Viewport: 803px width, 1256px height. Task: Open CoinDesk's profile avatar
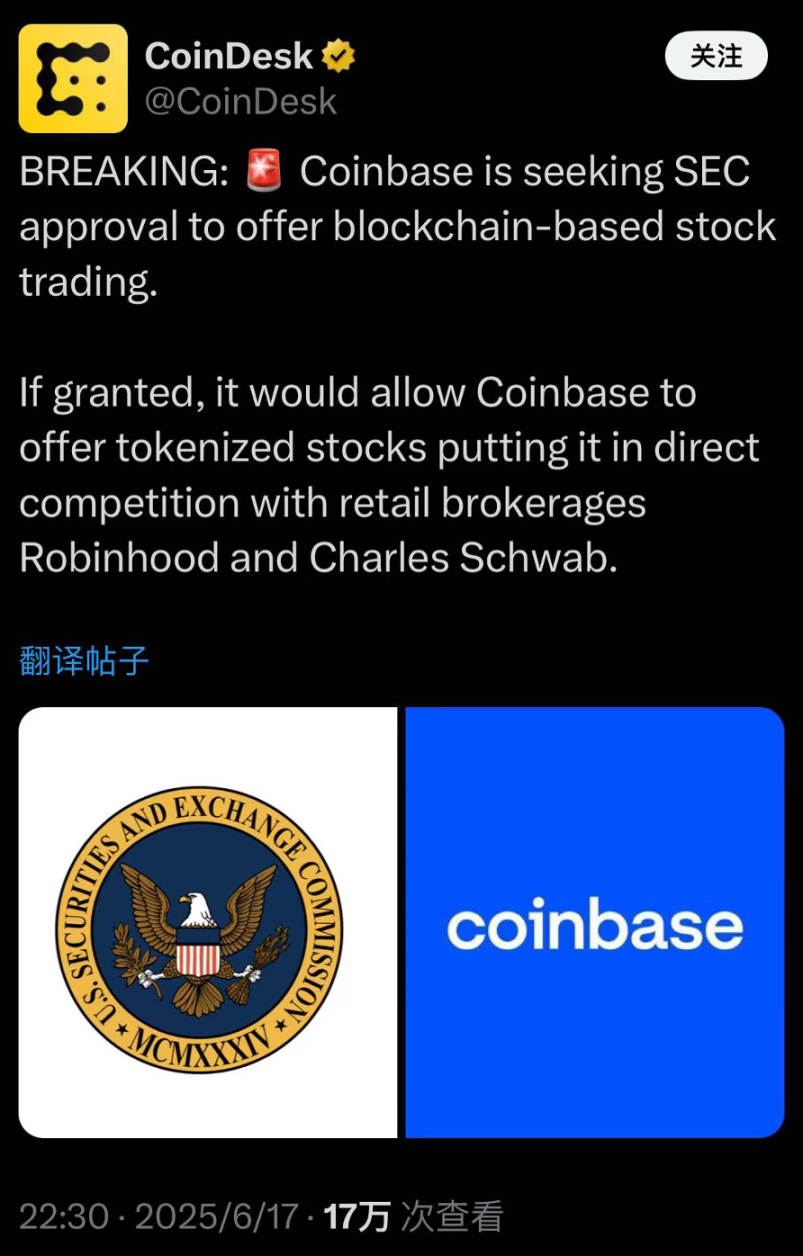pos(73,79)
